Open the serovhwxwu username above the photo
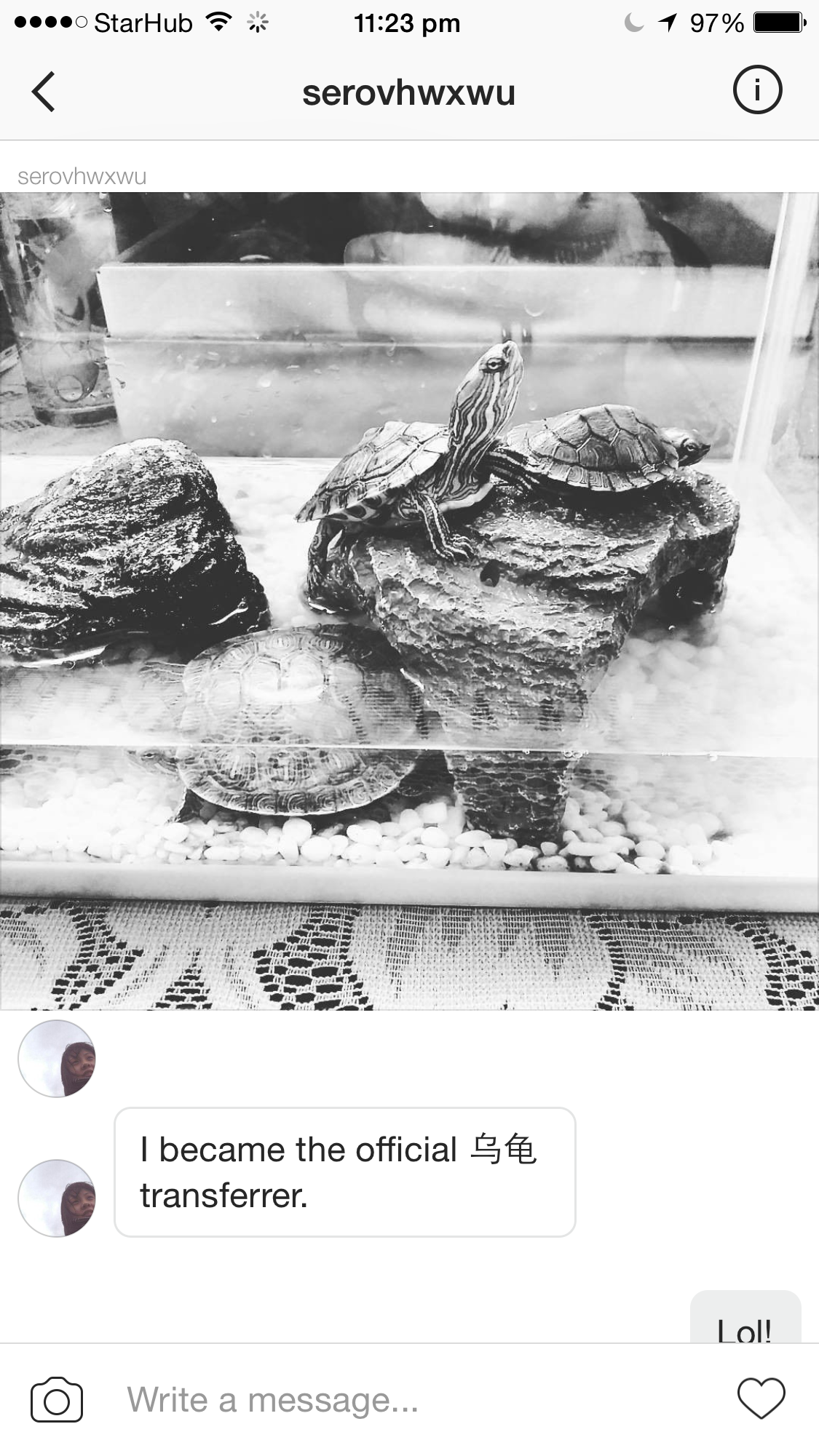Image resolution: width=819 pixels, height=1456 pixels. [82, 176]
